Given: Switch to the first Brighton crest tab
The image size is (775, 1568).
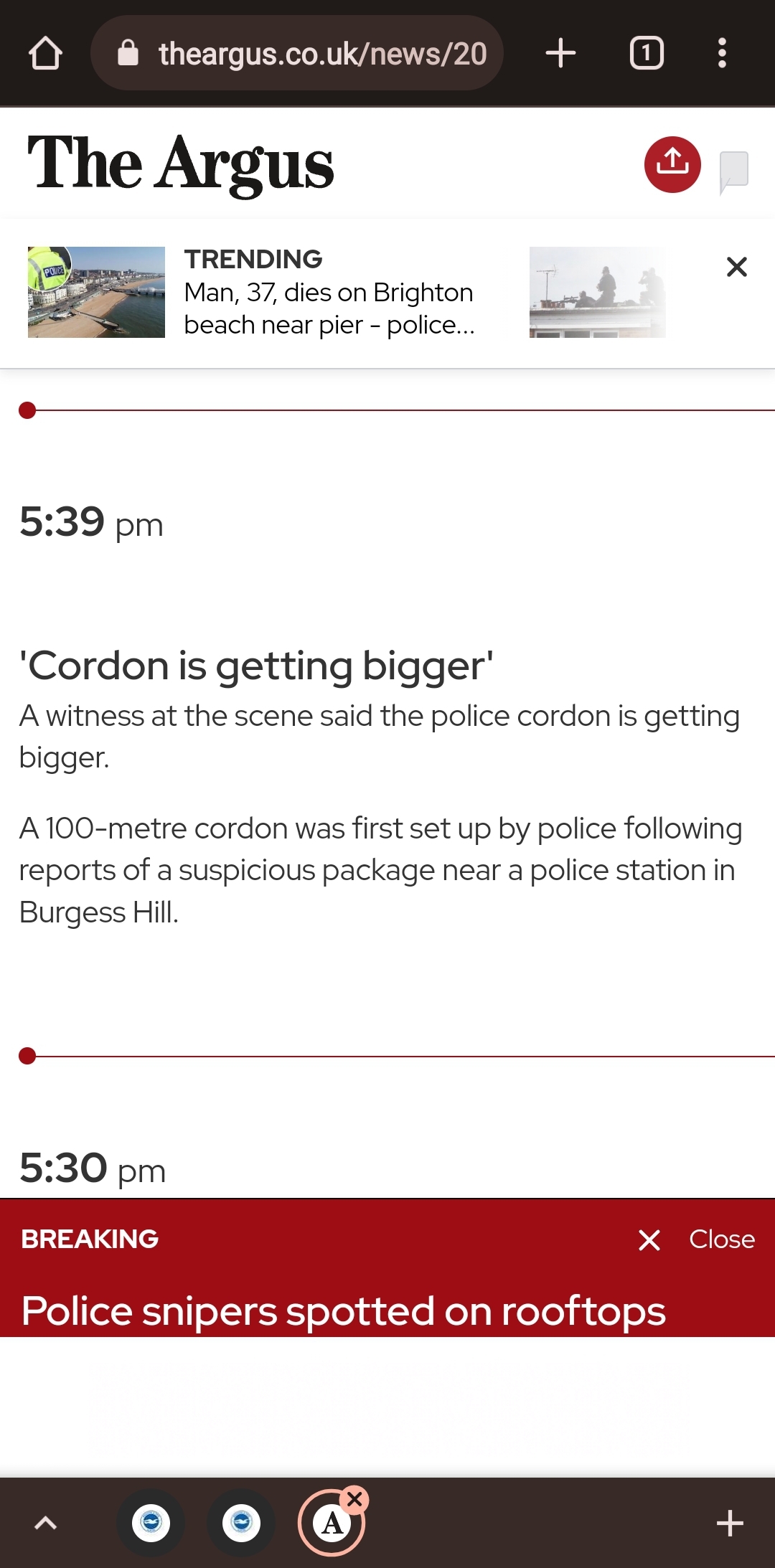Looking at the screenshot, I should pos(151,1522).
